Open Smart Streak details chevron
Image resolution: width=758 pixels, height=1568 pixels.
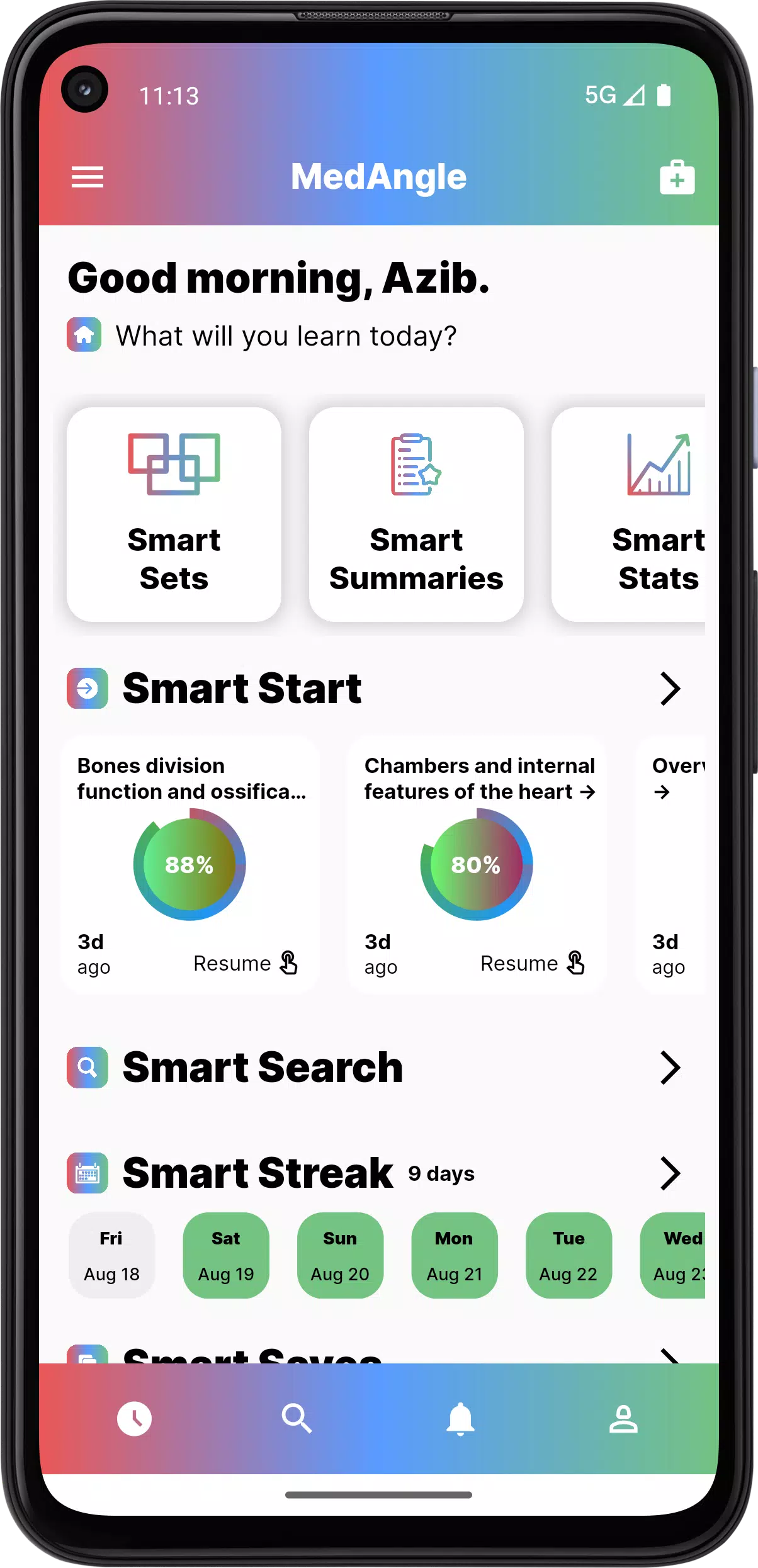670,1173
